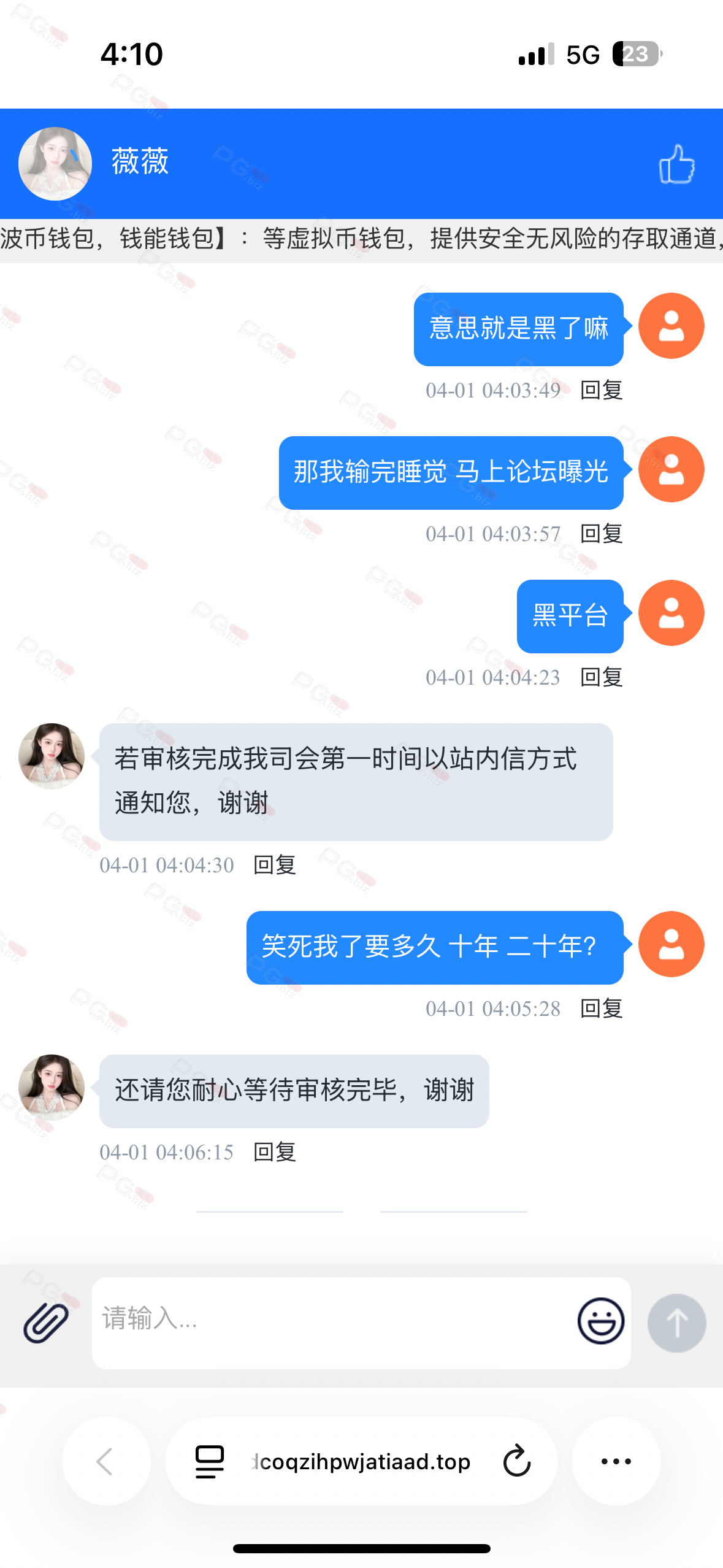Image resolution: width=723 pixels, height=1568 pixels.
Task: Open browser more options menu
Action: click(x=616, y=1461)
